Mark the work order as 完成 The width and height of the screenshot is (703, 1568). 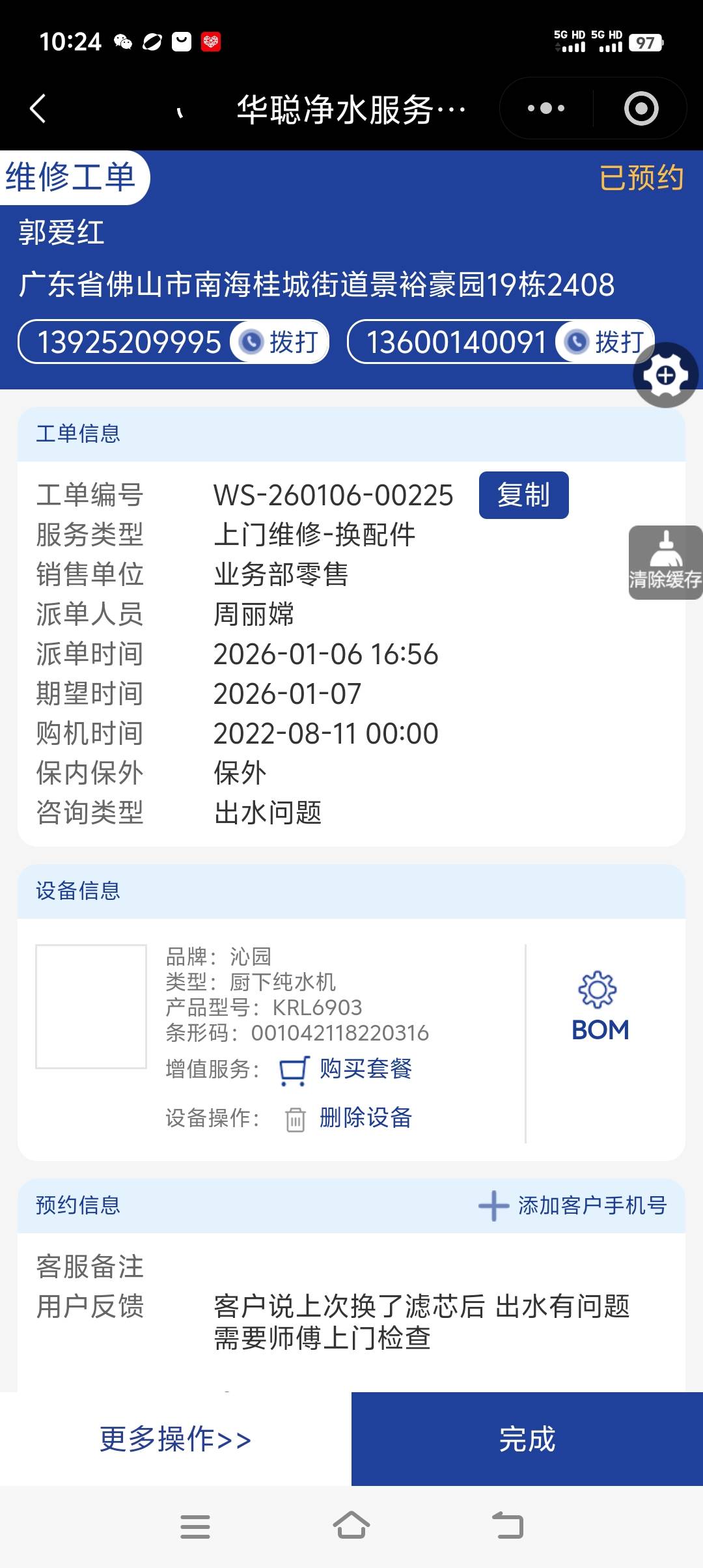(527, 1439)
